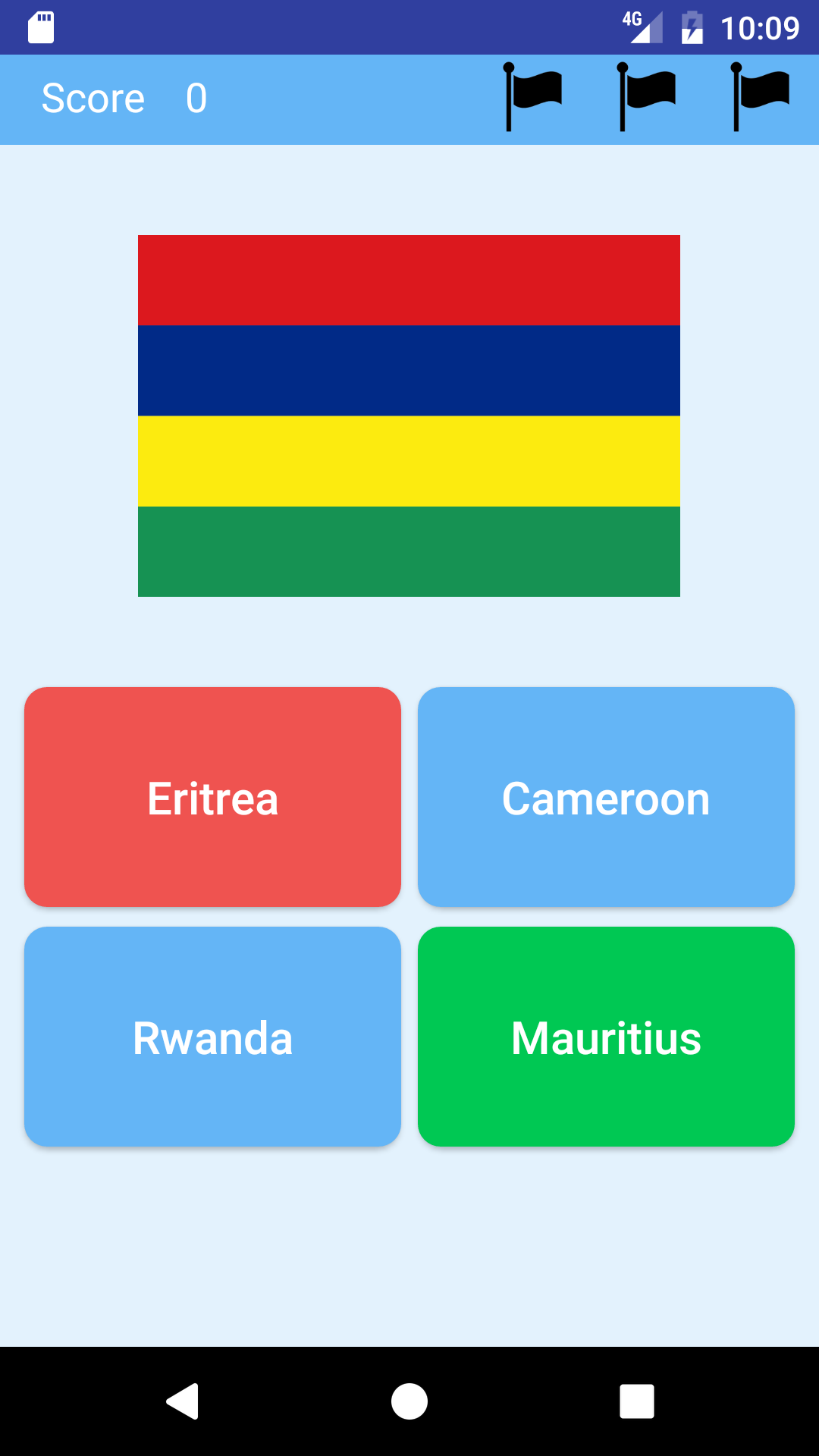Tap the Recents square navigation button
The image size is (819, 1456).
(637, 1401)
